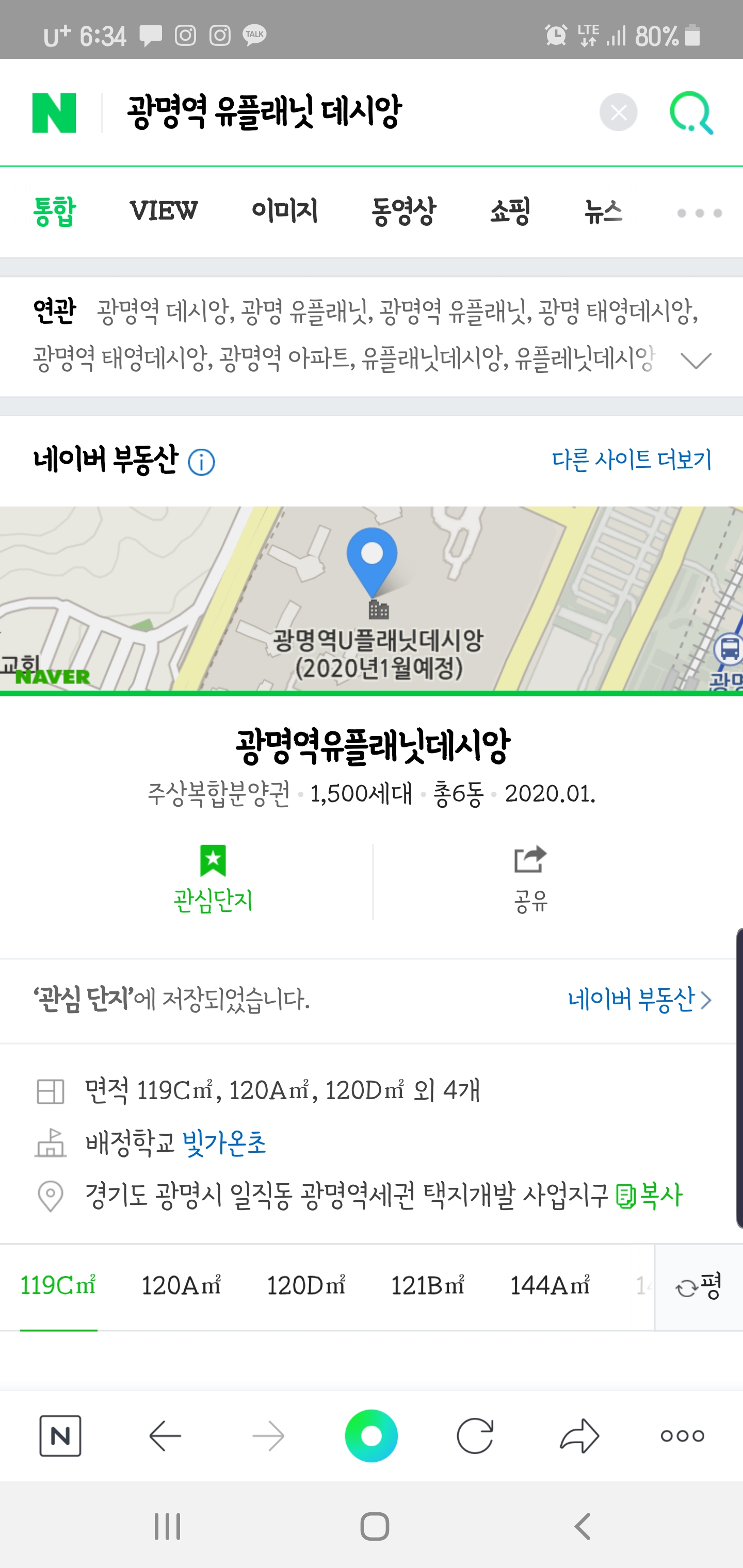
Task: Clear the search query text
Action: coord(618,112)
